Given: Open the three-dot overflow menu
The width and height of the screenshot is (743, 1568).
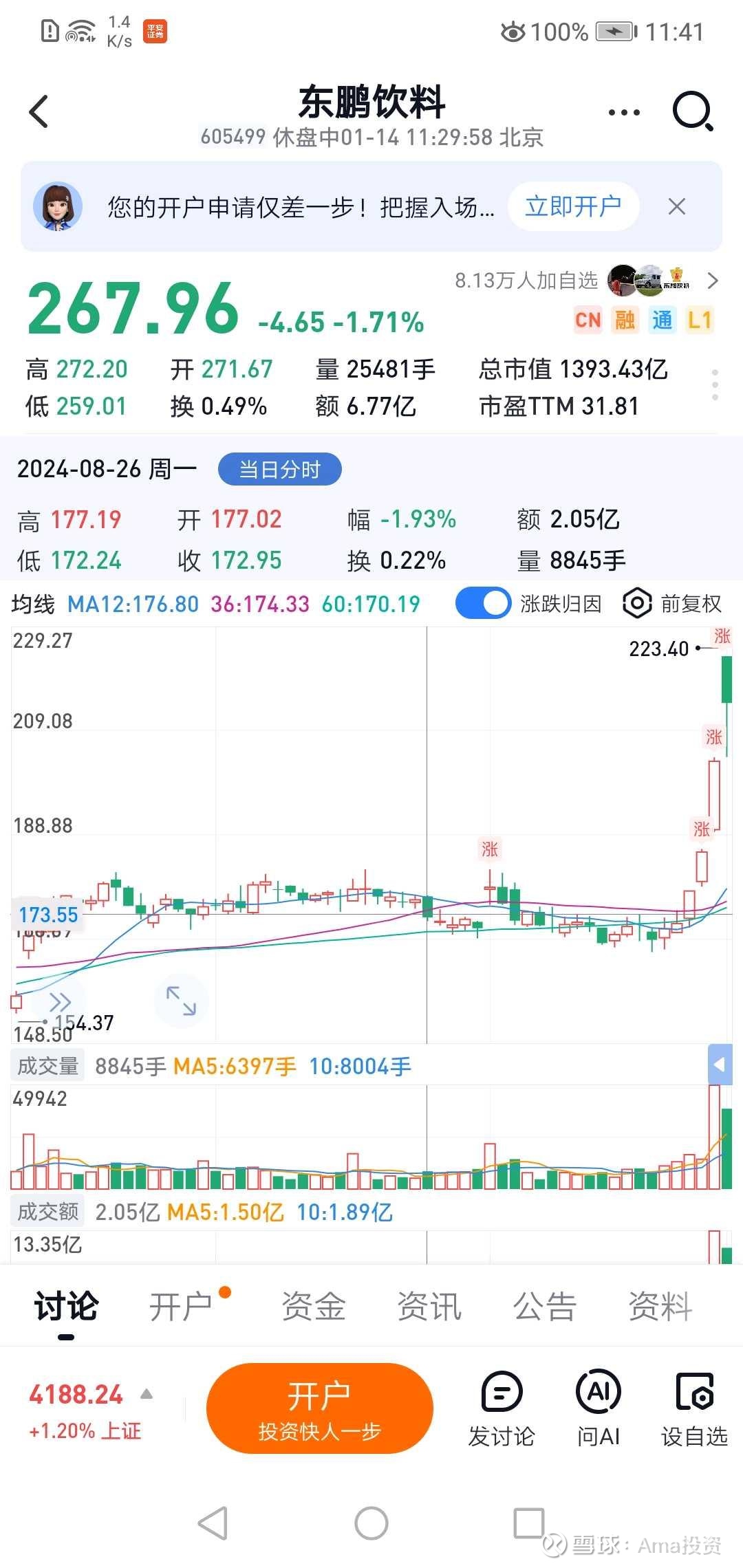Looking at the screenshot, I should [x=624, y=112].
